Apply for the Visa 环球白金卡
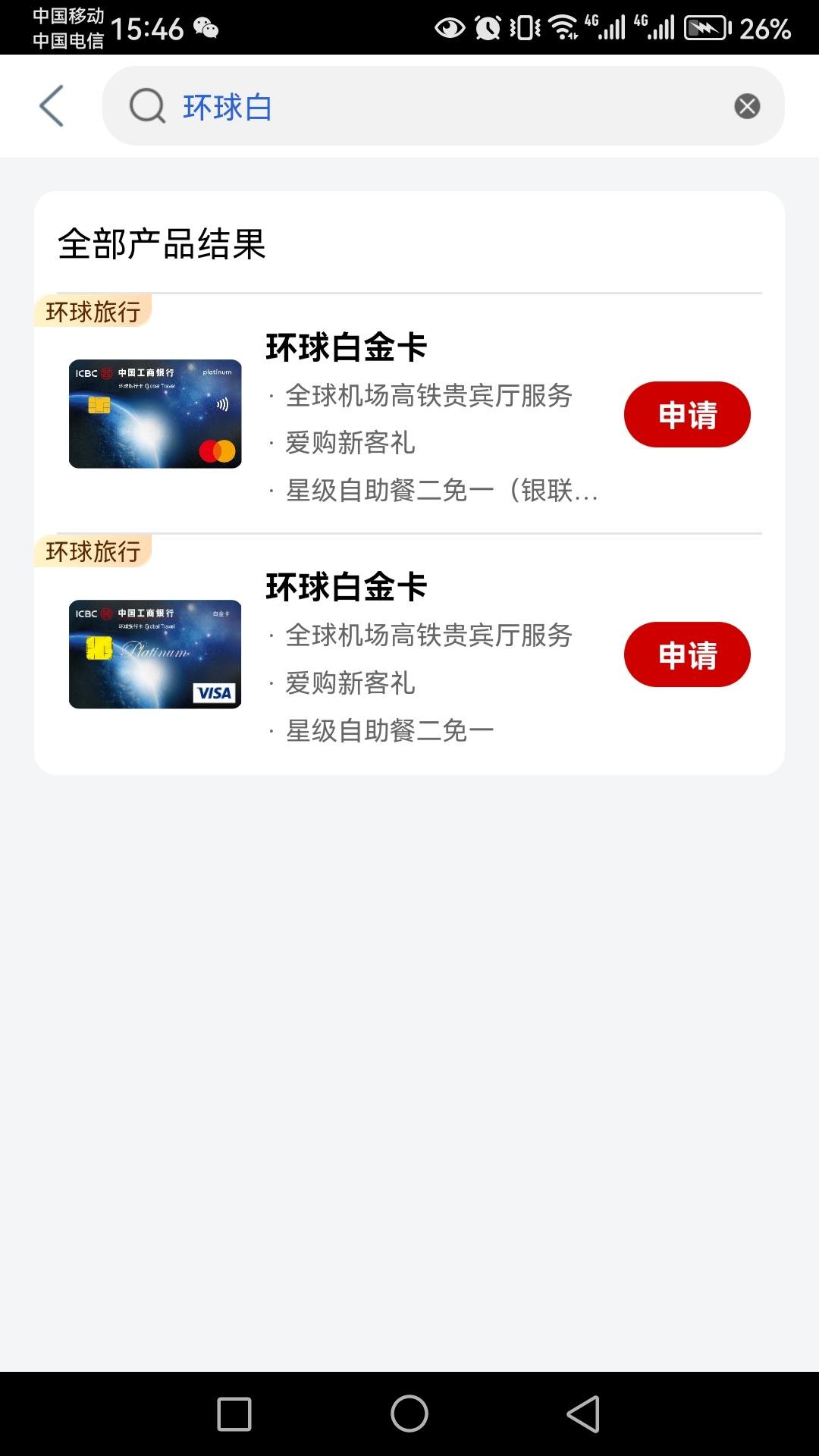 tap(687, 655)
